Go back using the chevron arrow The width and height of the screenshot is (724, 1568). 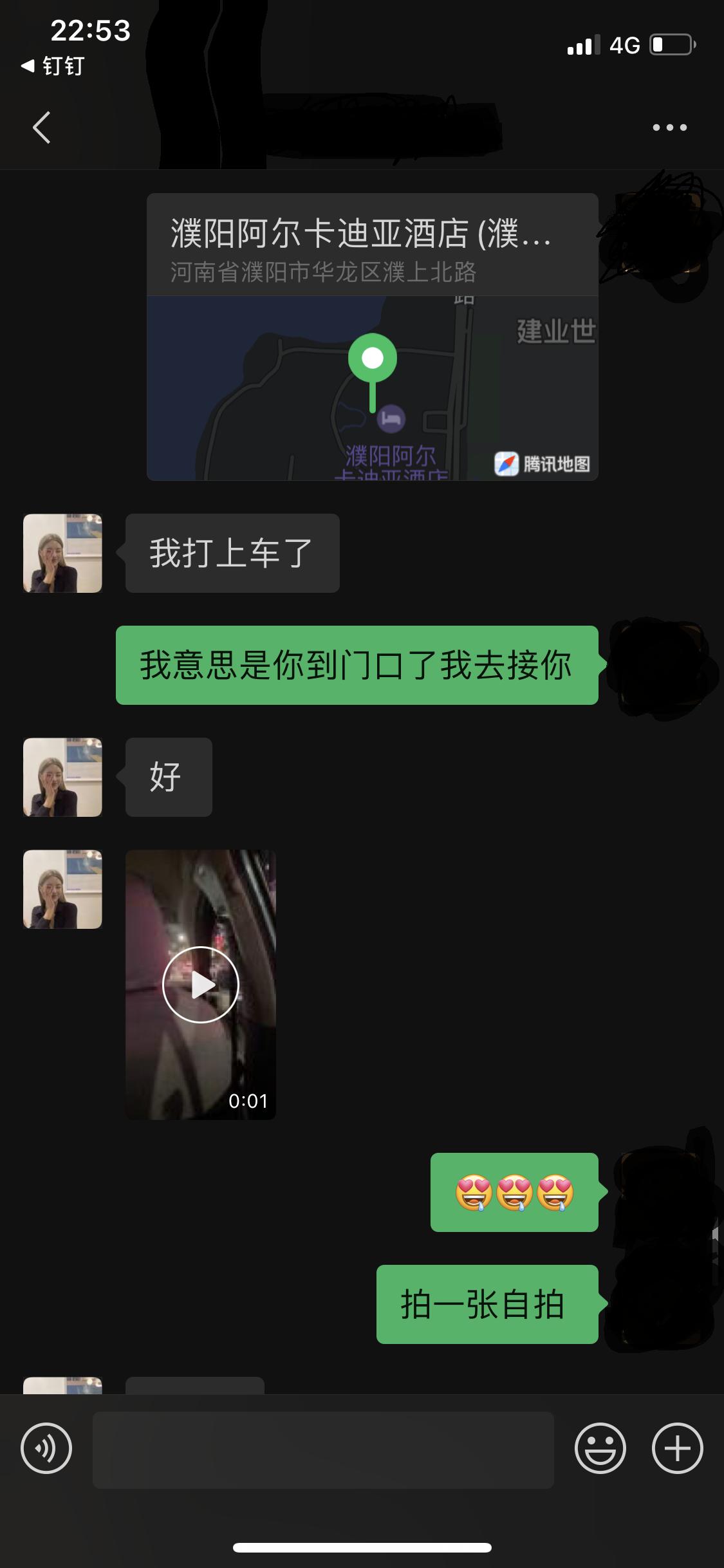pos(40,127)
